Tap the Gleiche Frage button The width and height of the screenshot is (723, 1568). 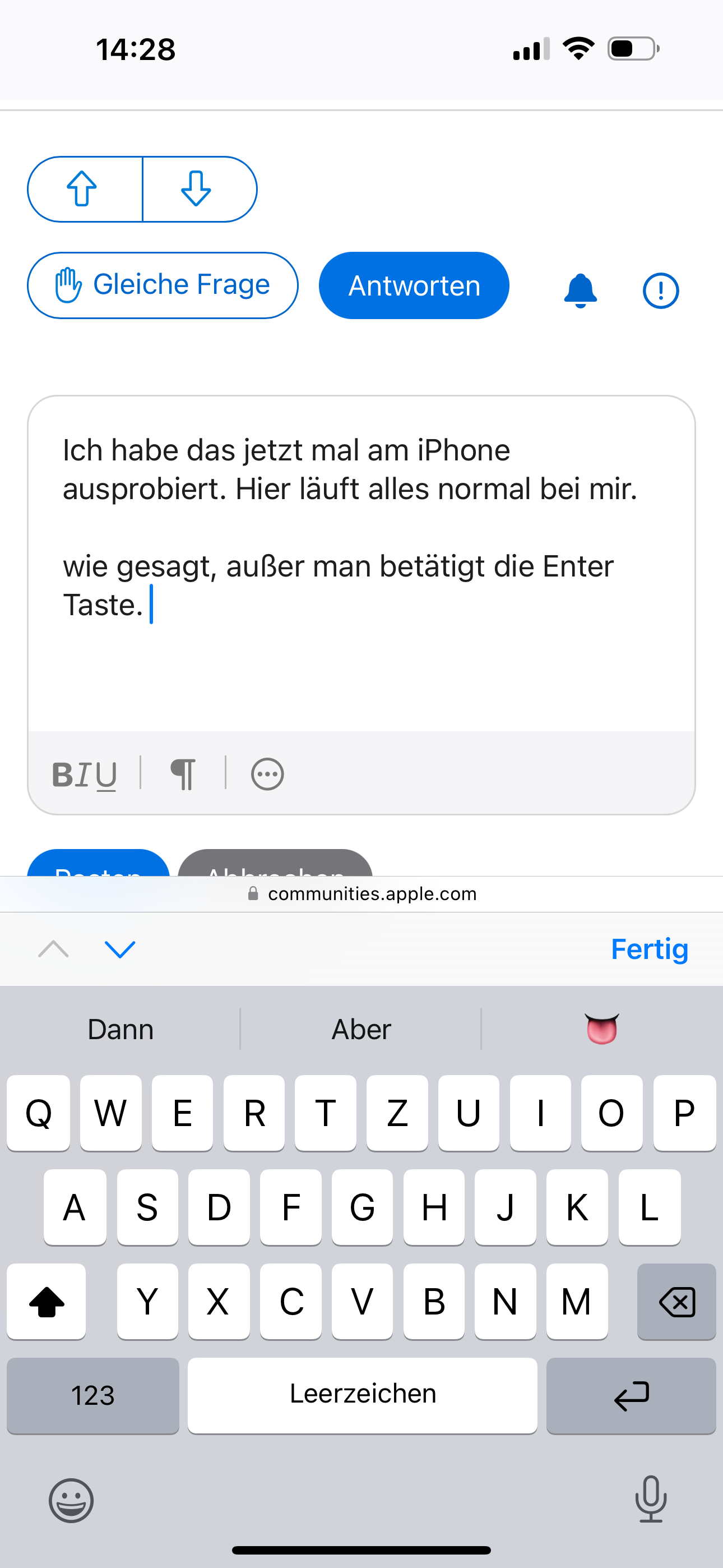coord(163,285)
